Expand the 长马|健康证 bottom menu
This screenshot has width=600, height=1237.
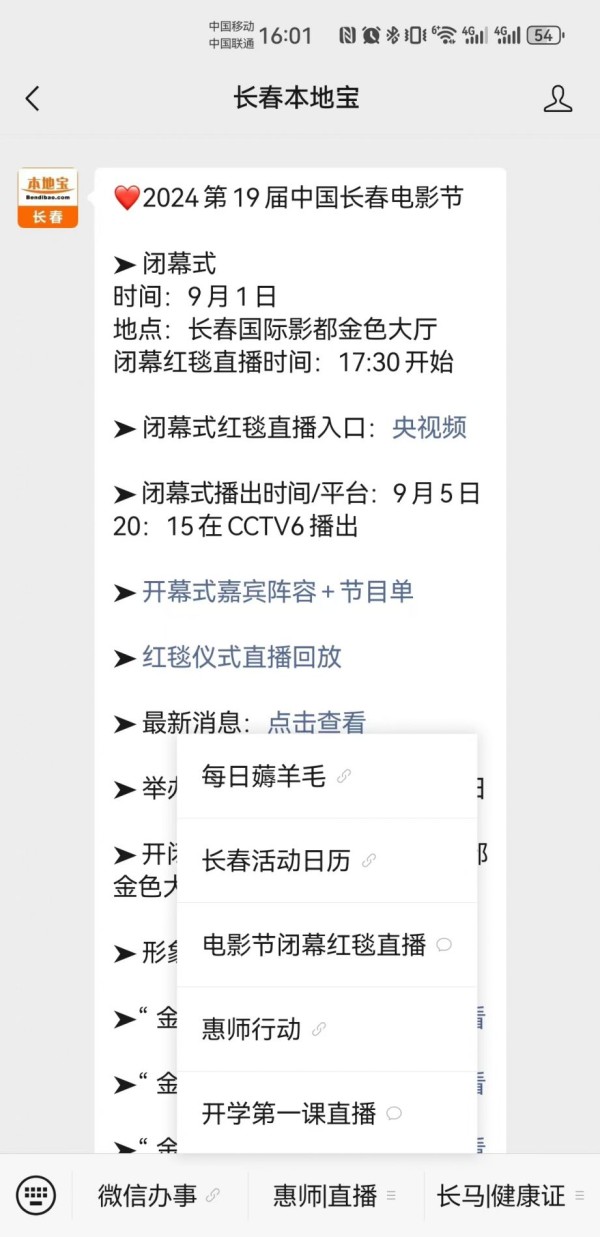[x=511, y=1195]
